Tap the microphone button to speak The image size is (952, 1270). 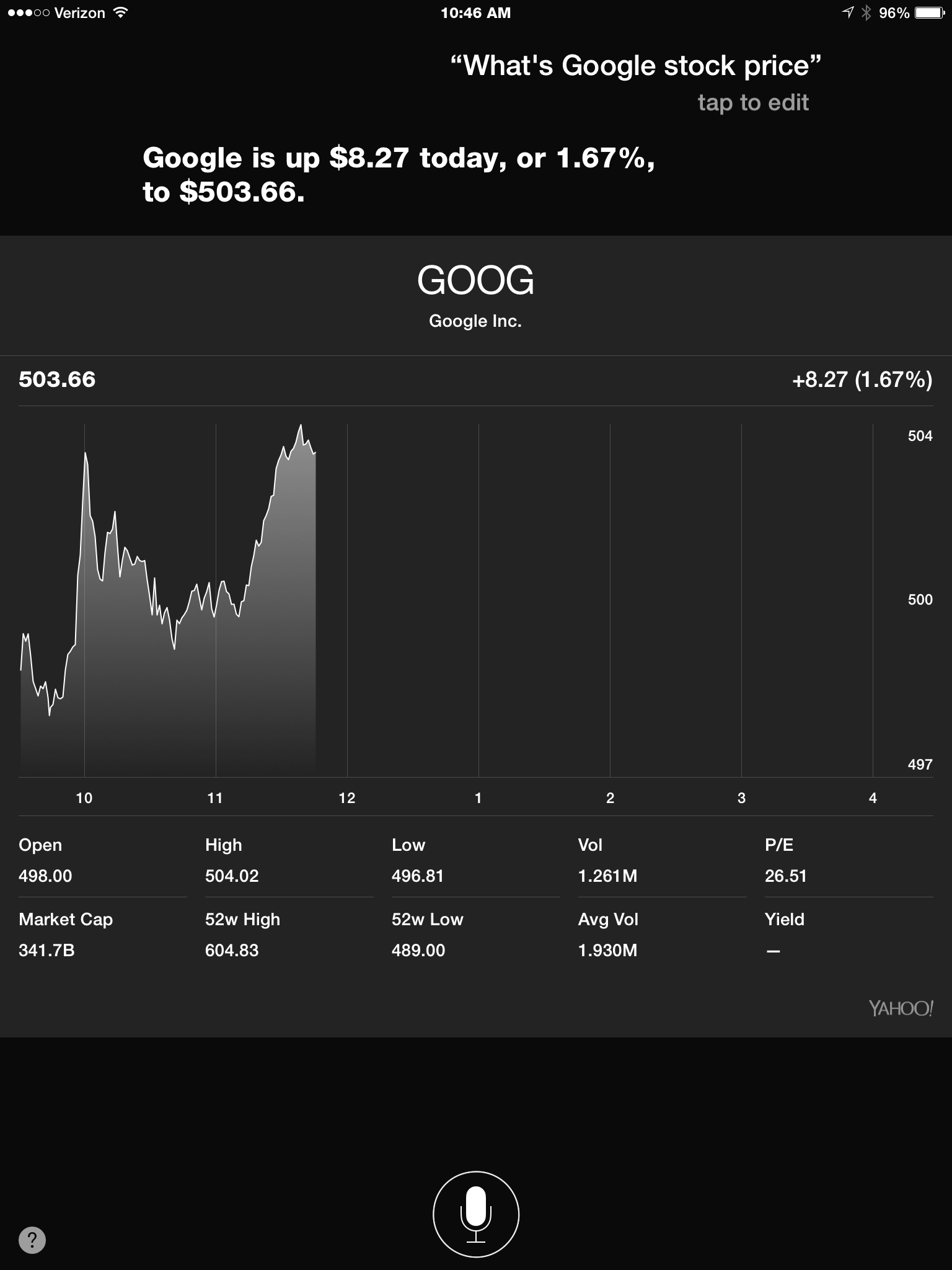click(x=475, y=1214)
